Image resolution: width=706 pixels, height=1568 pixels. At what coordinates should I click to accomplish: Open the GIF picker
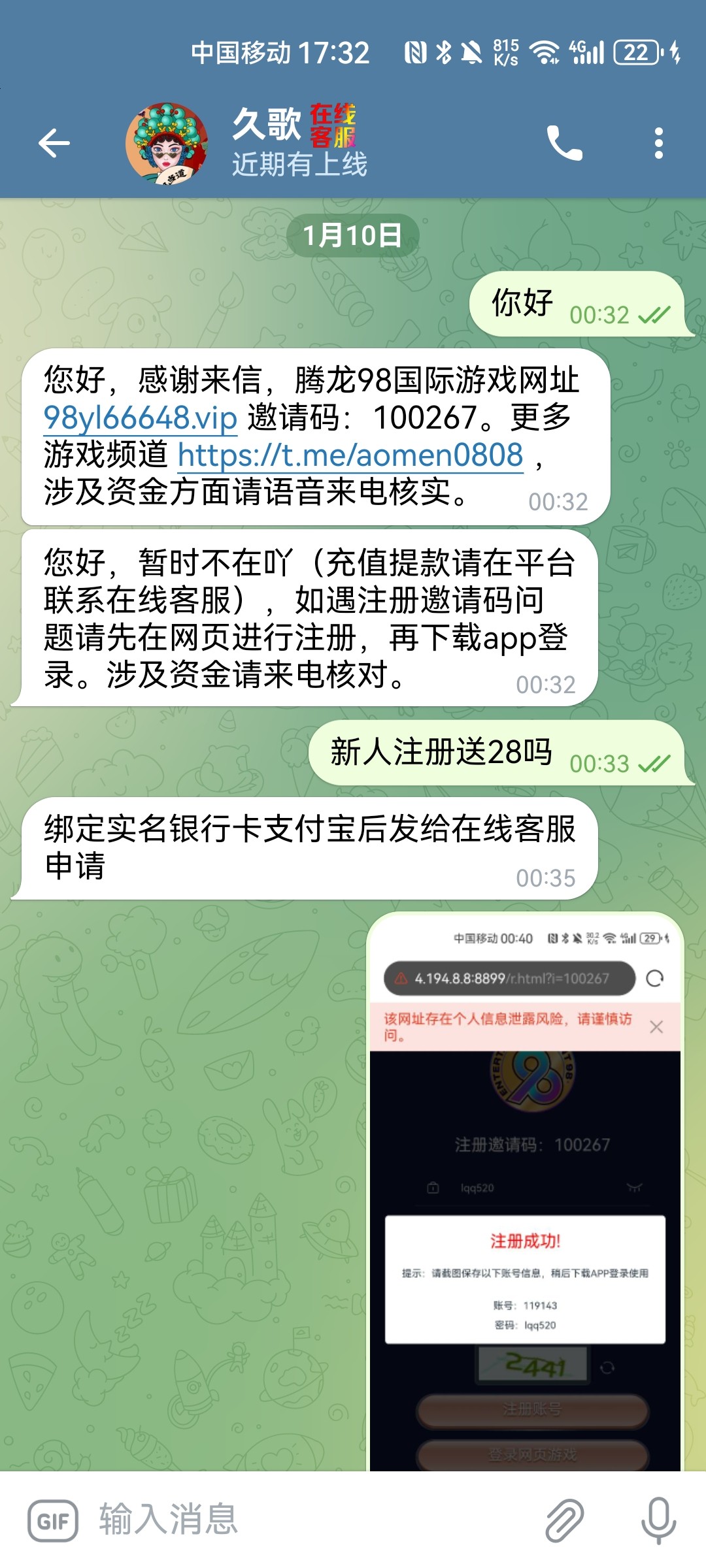tap(53, 1520)
